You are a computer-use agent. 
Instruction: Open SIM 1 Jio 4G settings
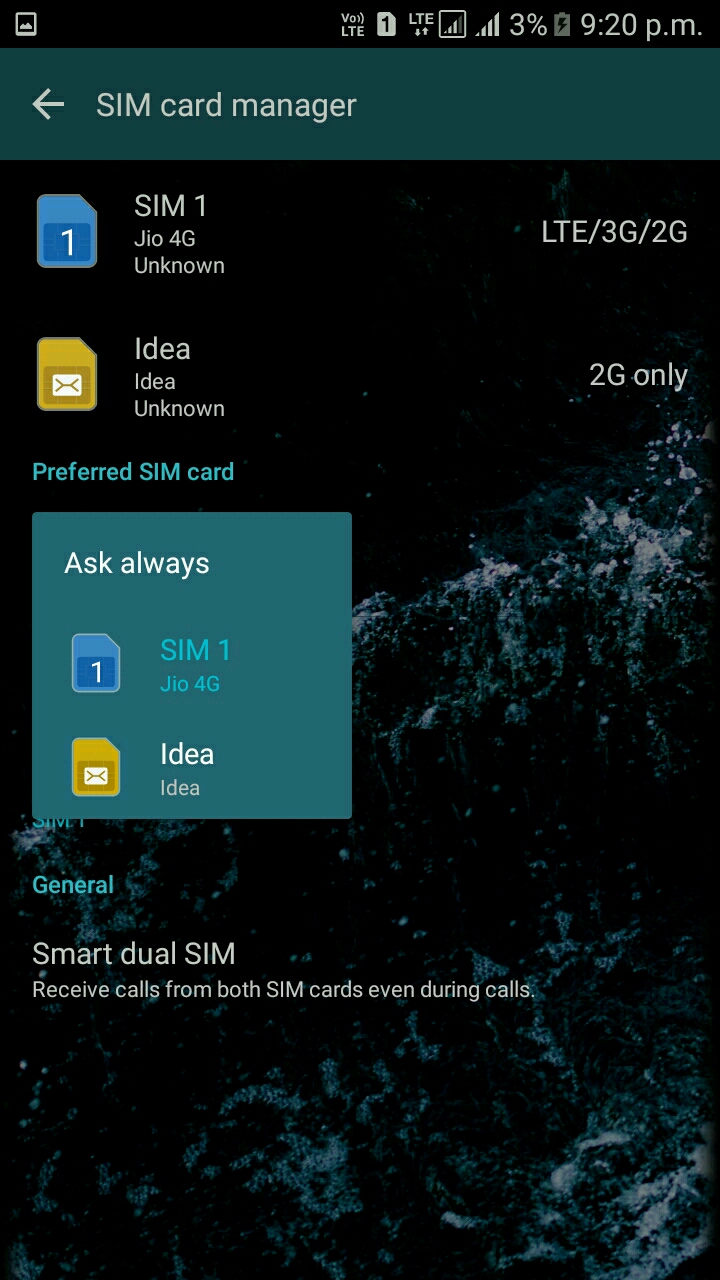click(x=360, y=233)
